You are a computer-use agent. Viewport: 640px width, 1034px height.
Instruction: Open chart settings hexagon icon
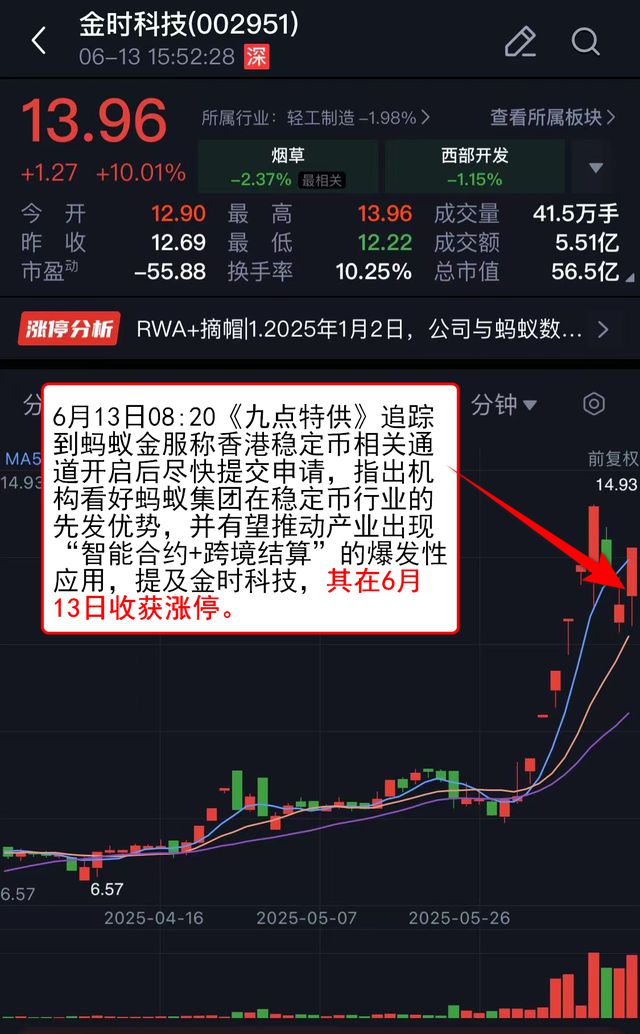[594, 404]
